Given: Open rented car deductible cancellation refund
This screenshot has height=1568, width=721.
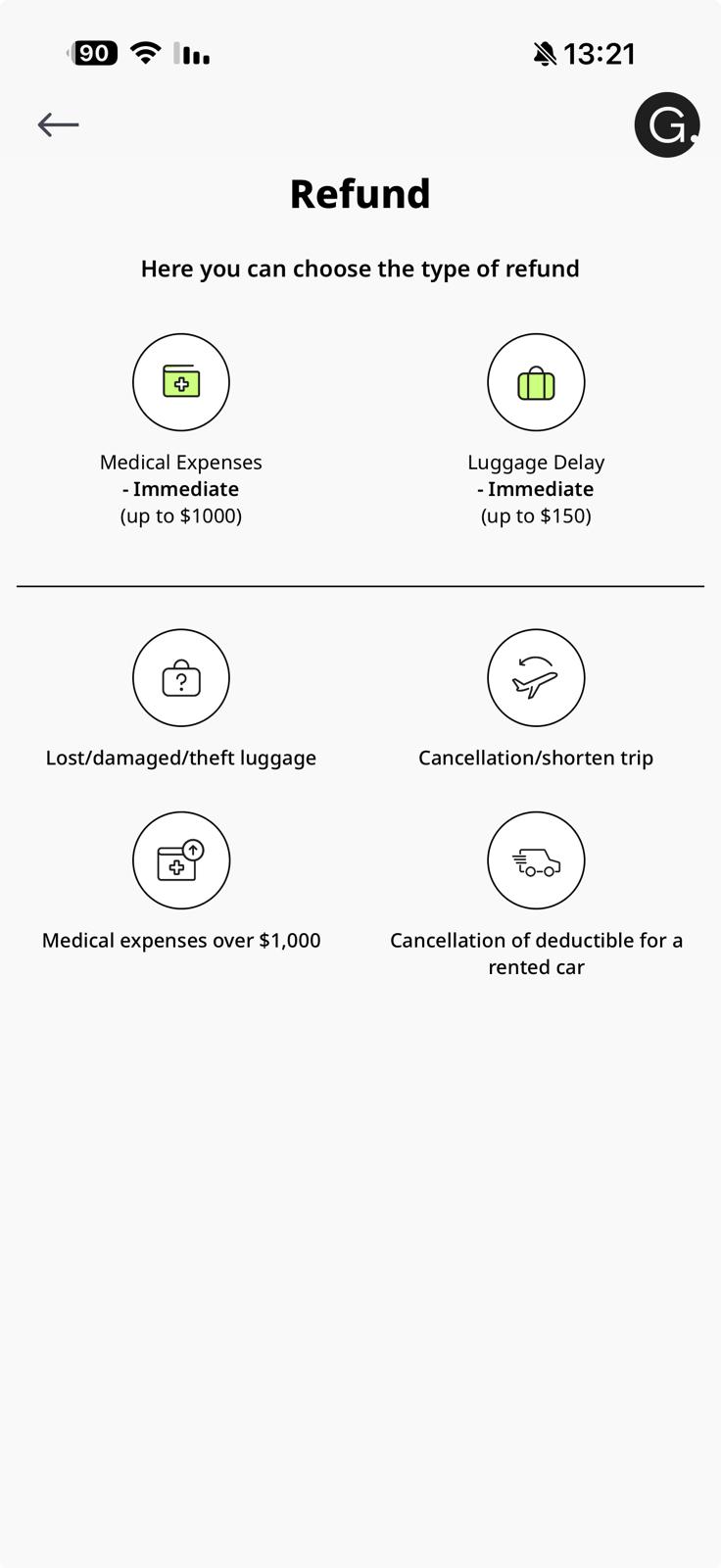Looking at the screenshot, I should coord(536,860).
